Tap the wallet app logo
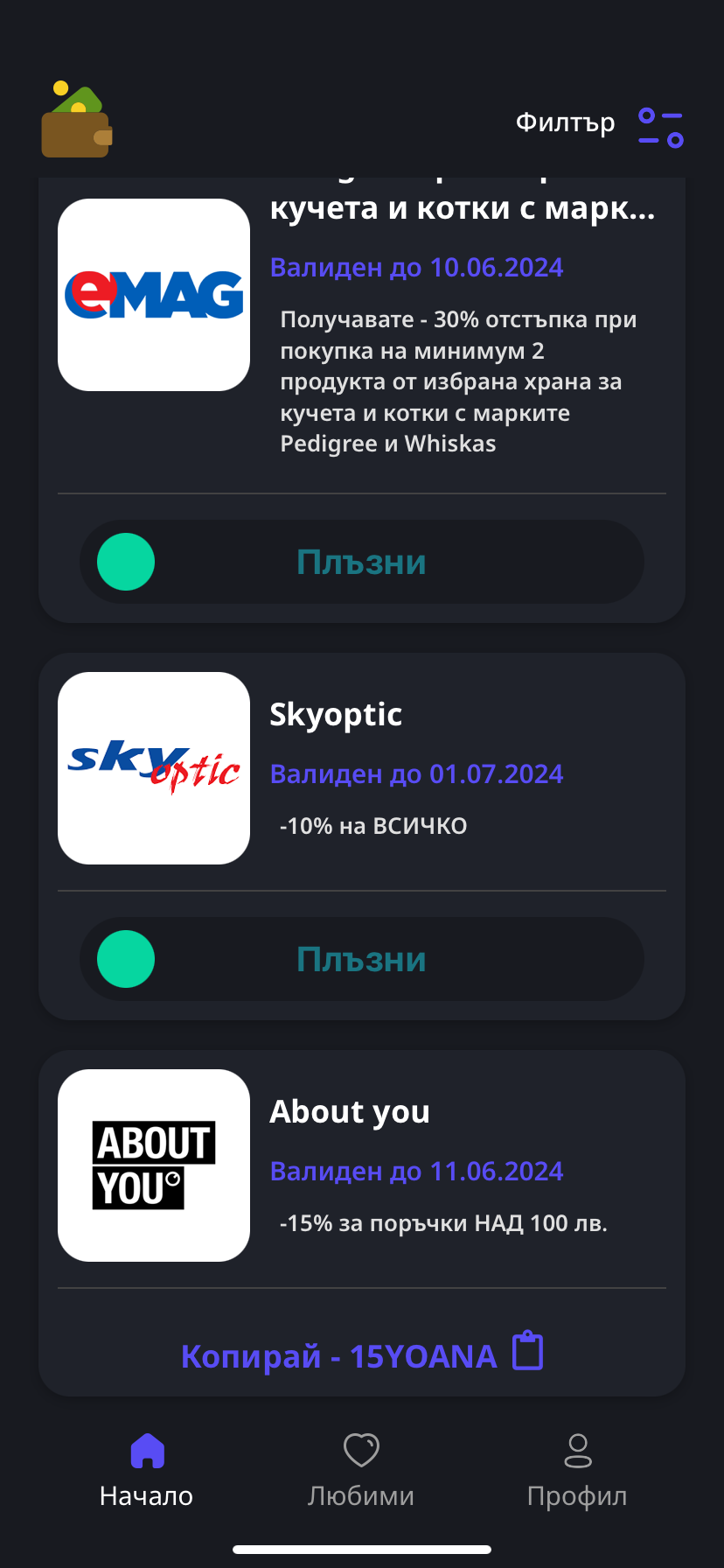 [77, 121]
